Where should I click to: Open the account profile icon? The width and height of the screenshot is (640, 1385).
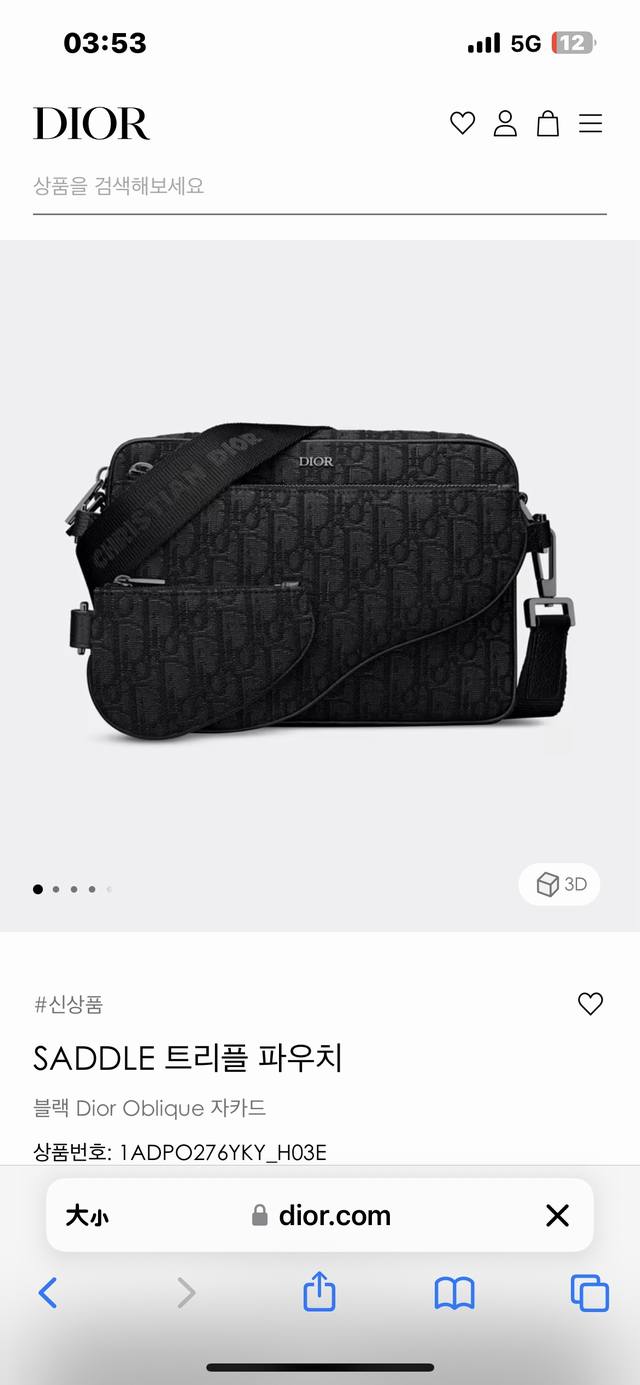[x=505, y=124]
